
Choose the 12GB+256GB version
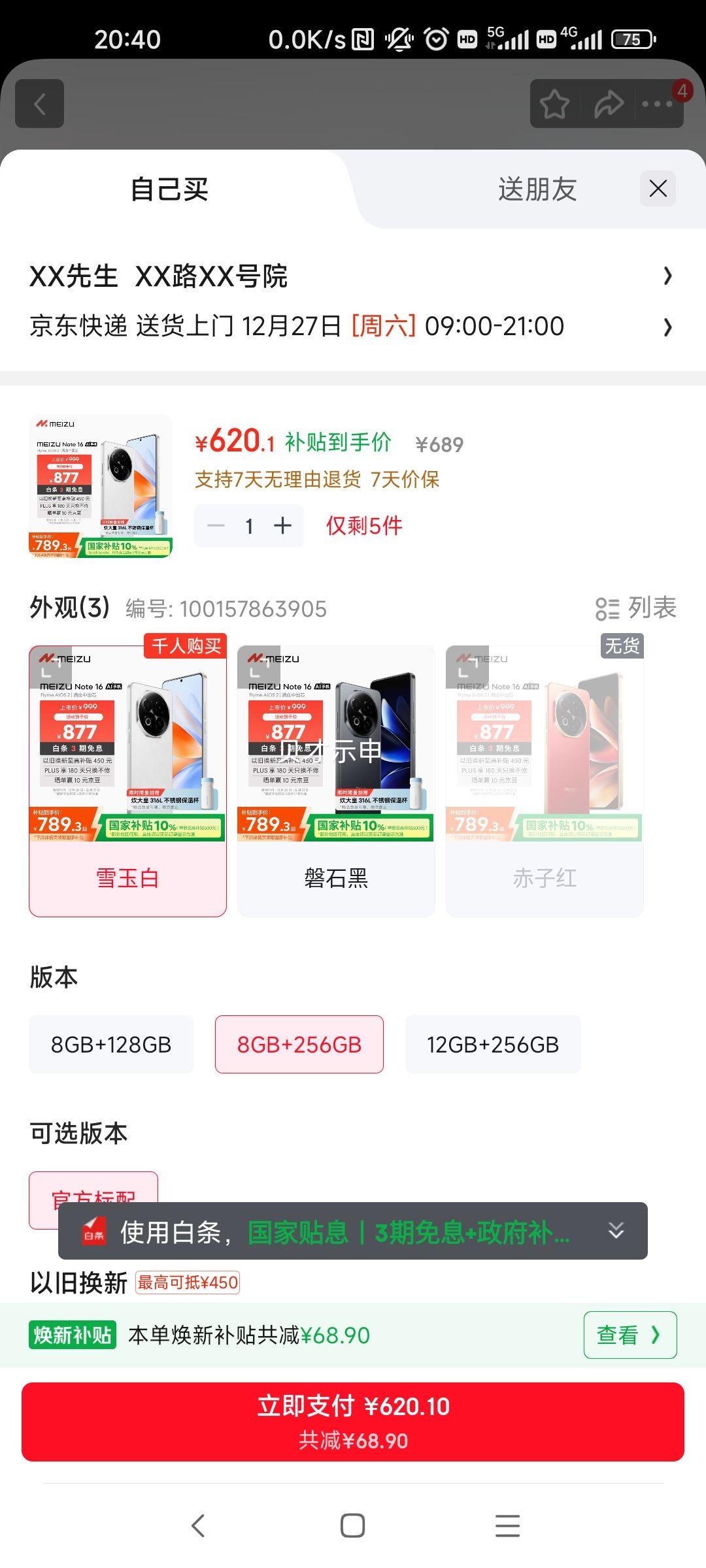point(493,1044)
